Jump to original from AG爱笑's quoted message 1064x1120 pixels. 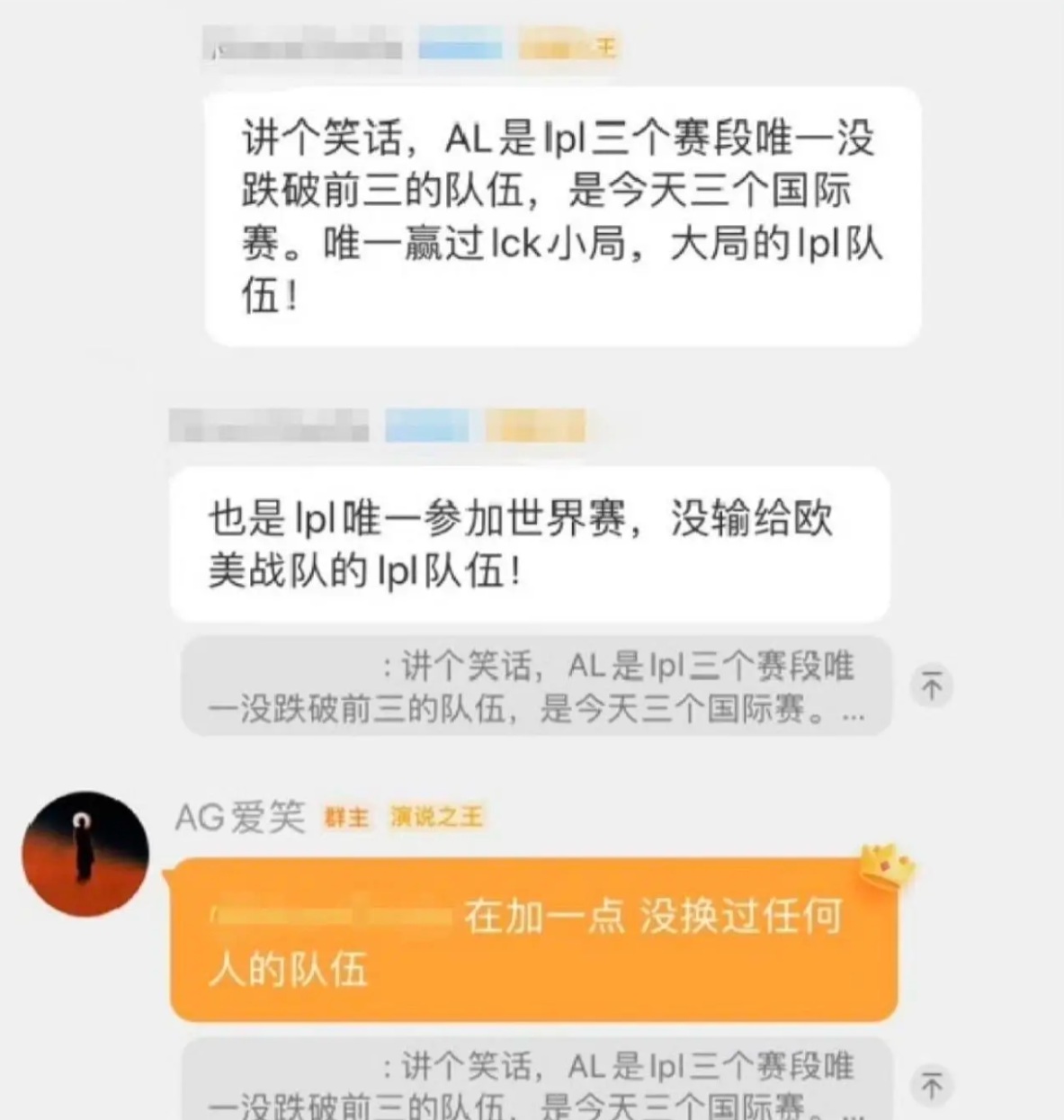[x=932, y=1085]
